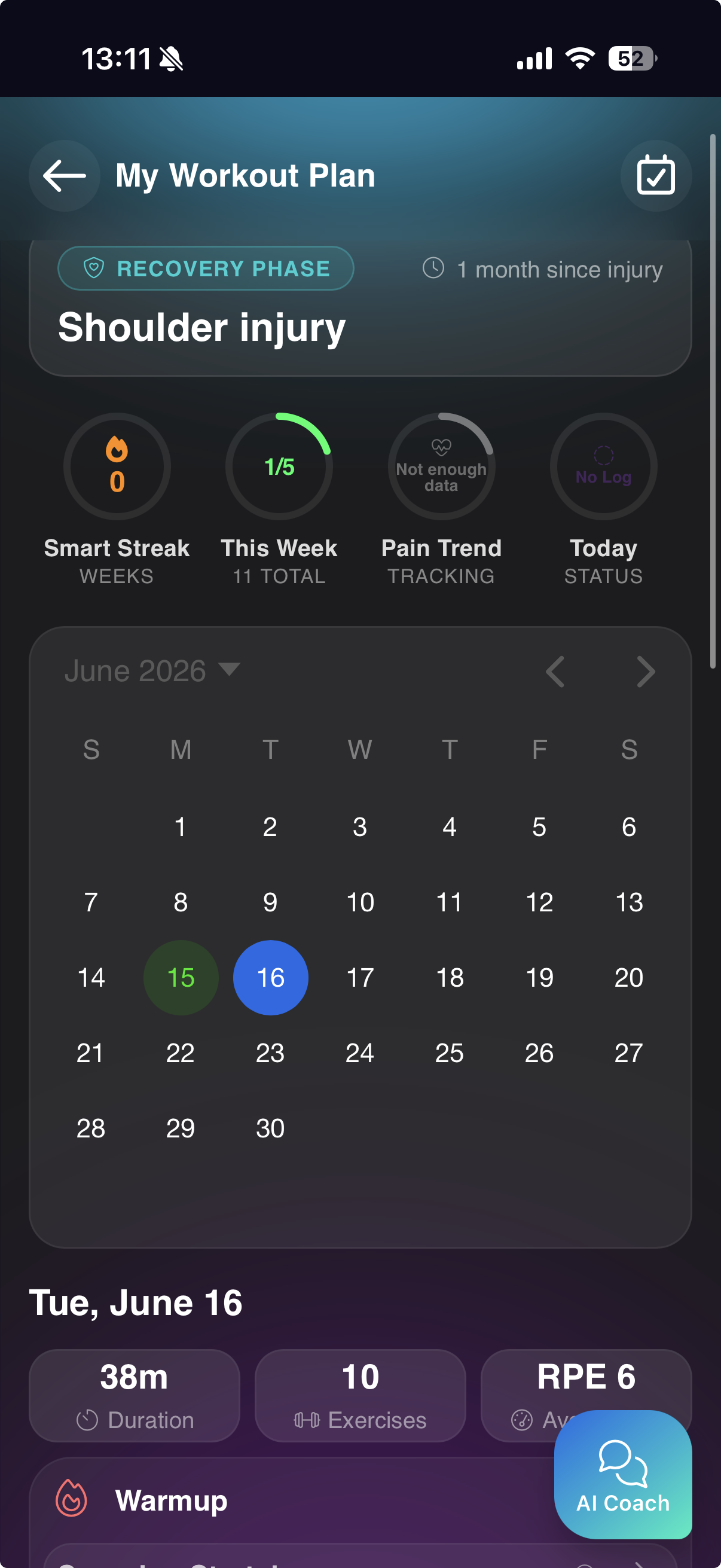Go to the next month
Screen dimensions: 721x1568
(646, 672)
